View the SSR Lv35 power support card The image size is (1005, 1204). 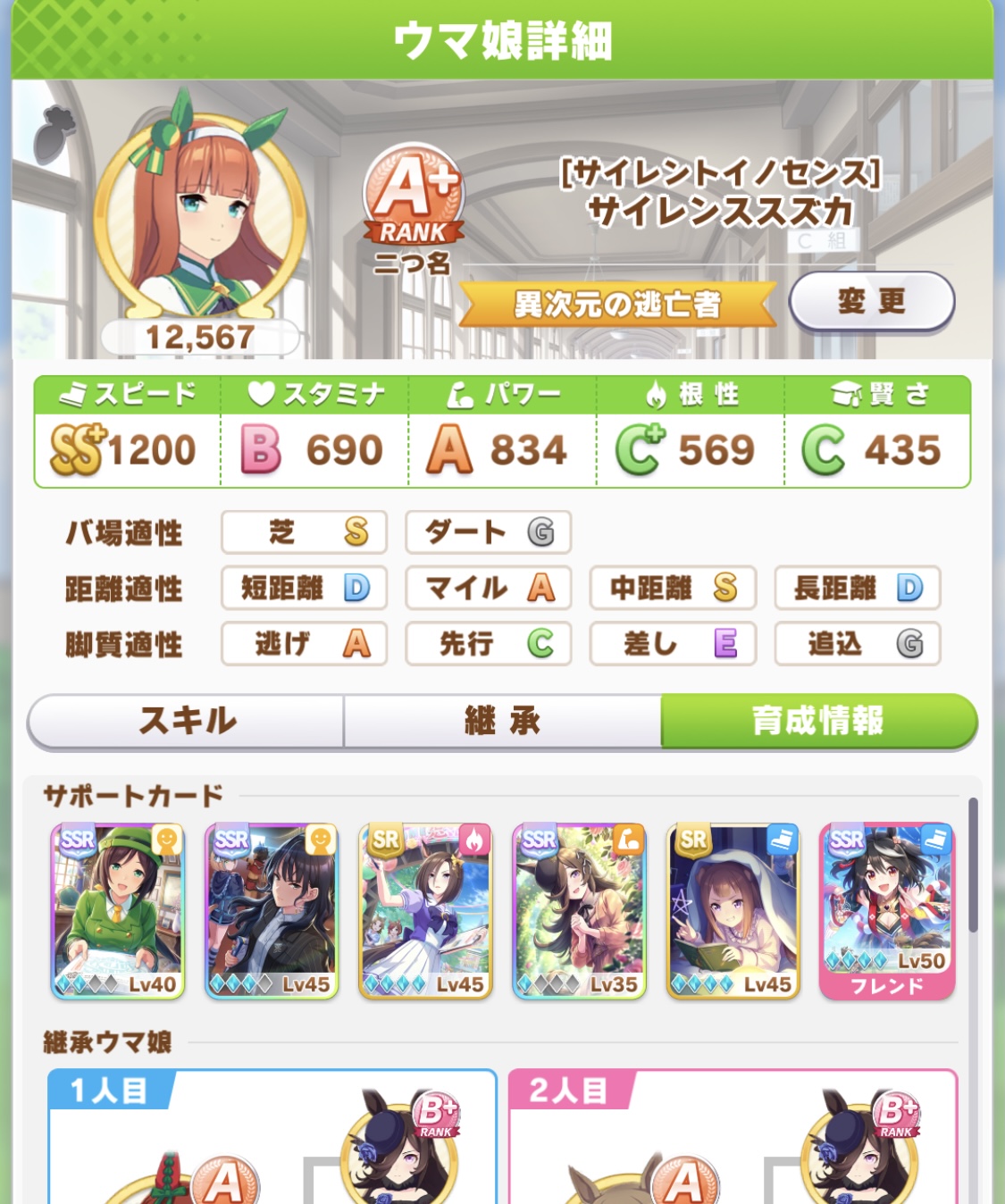pos(579,910)
